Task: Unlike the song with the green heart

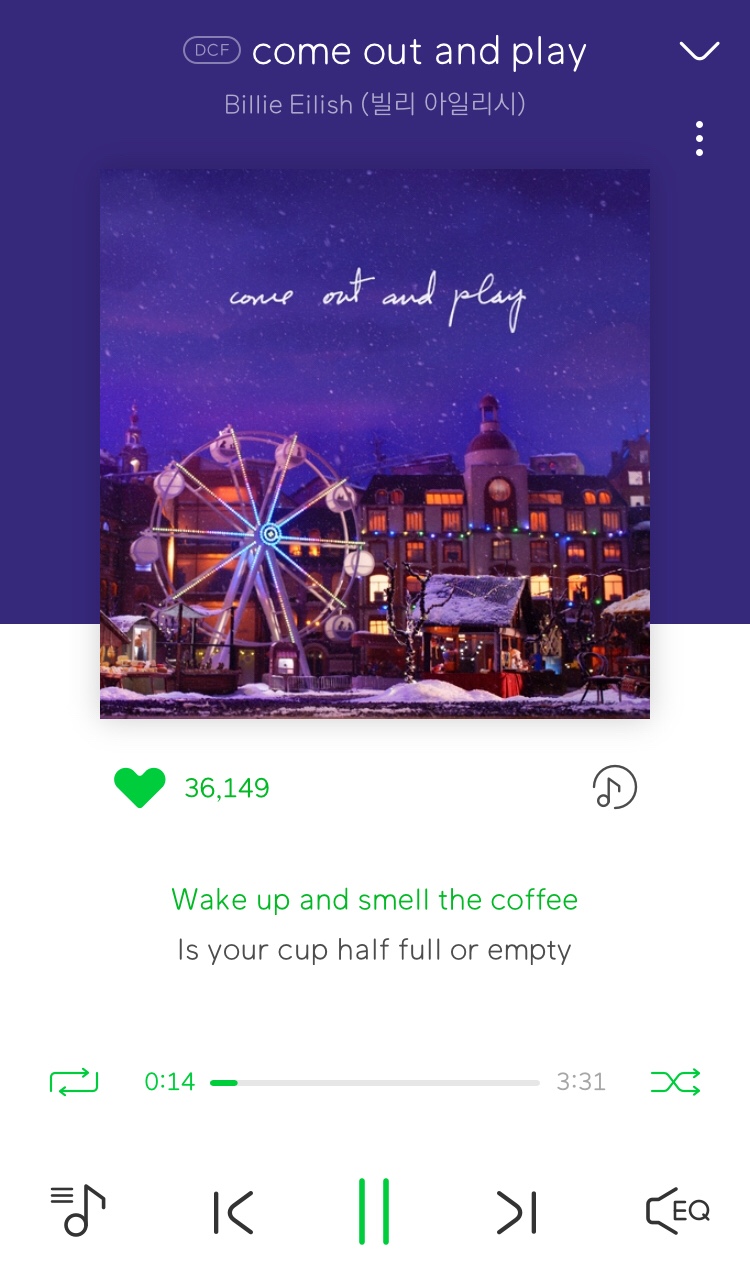Action: click(x=139, y=788)
